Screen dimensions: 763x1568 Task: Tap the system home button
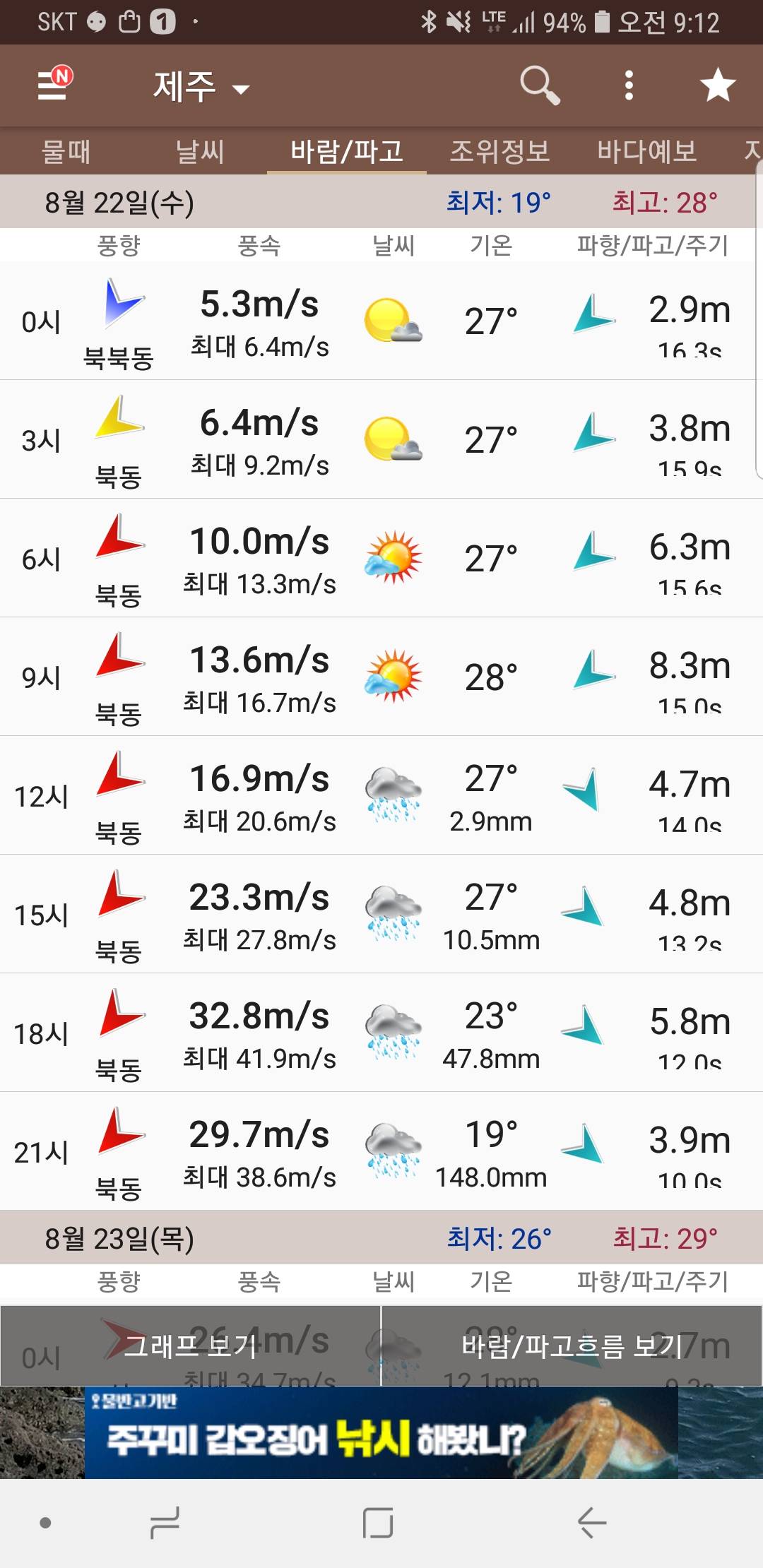(x=378, y=1522)
